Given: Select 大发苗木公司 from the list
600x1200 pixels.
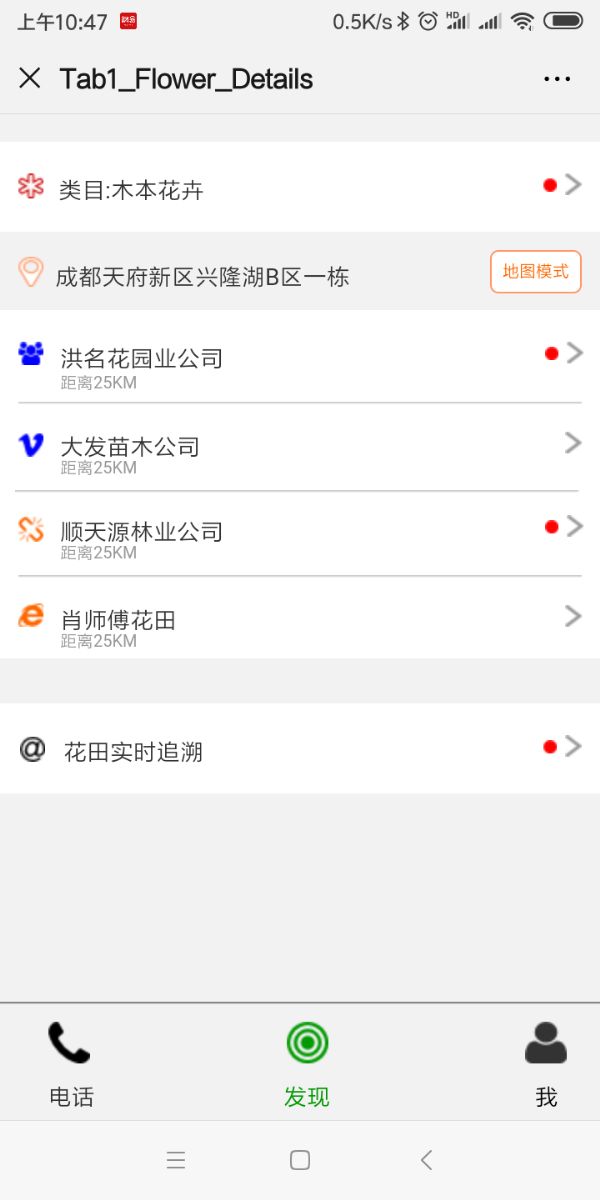Looking at the screenshot, I should pyautogui.click(x=300, y=447).
